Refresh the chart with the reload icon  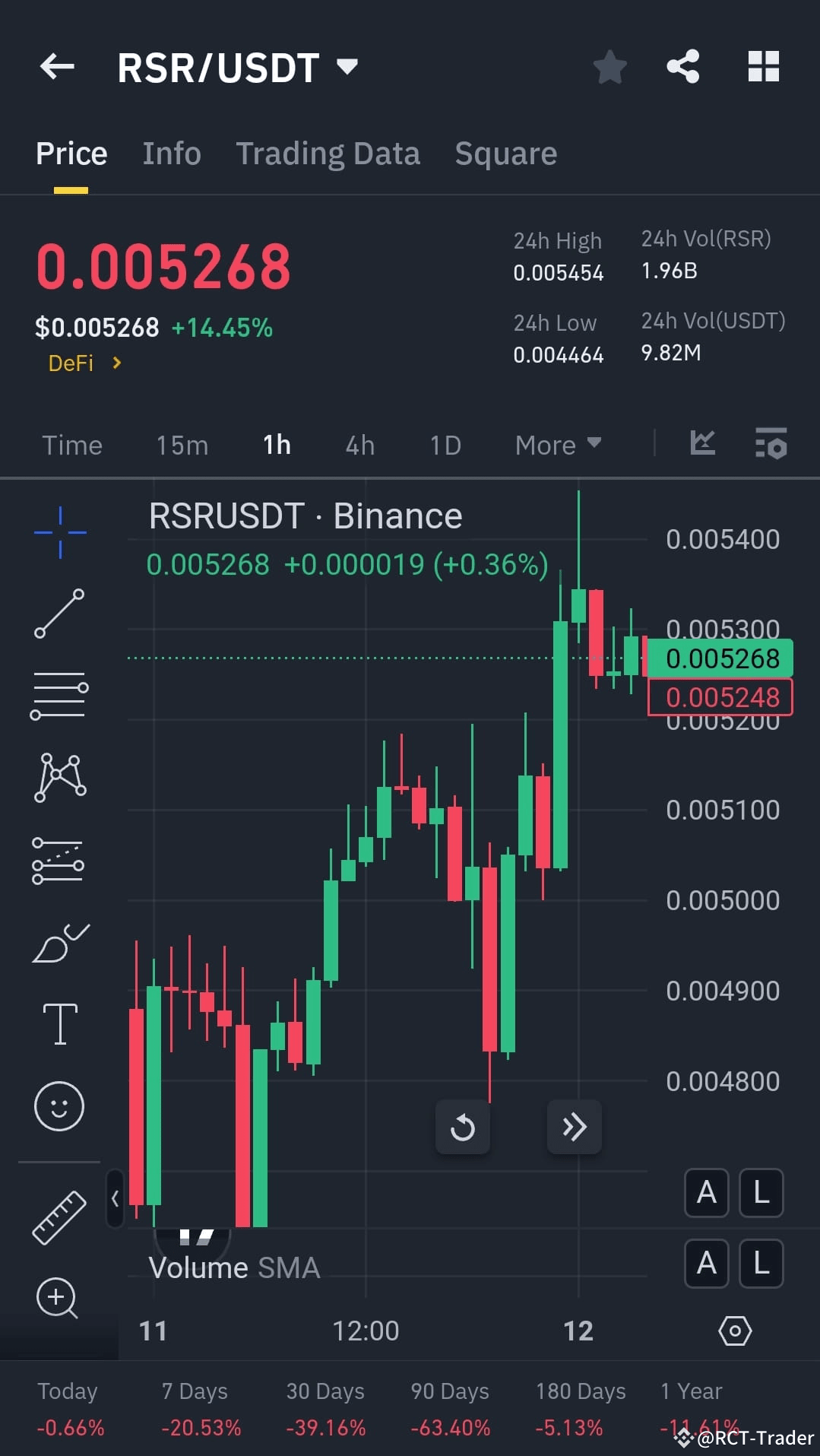point(463,1127)
